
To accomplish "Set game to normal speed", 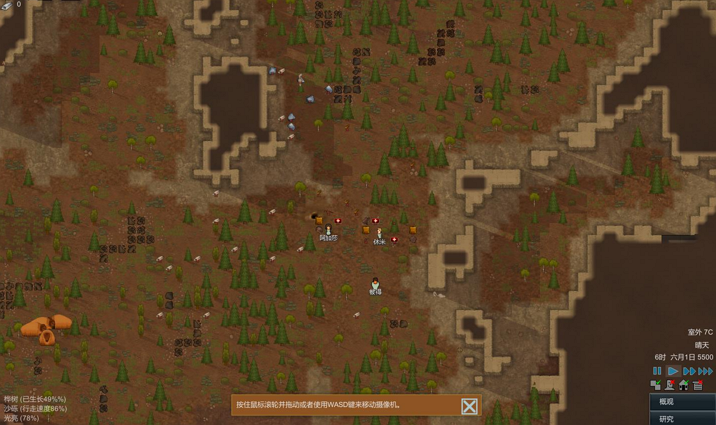I will (x=673, y=371).
